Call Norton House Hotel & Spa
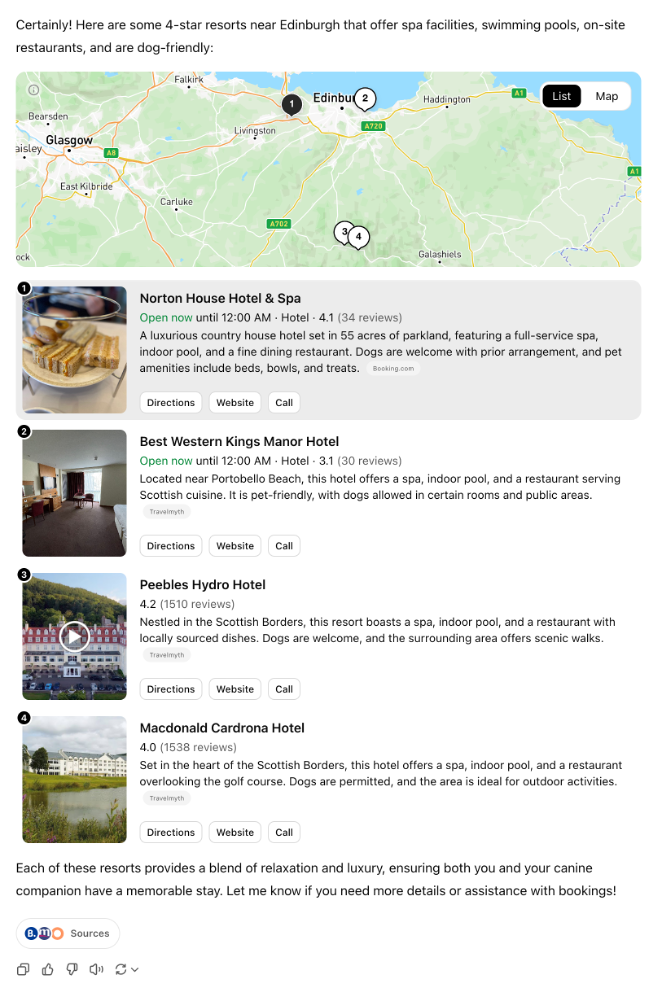The height and width of the screenshot is (988, 662). pos(284,403)
